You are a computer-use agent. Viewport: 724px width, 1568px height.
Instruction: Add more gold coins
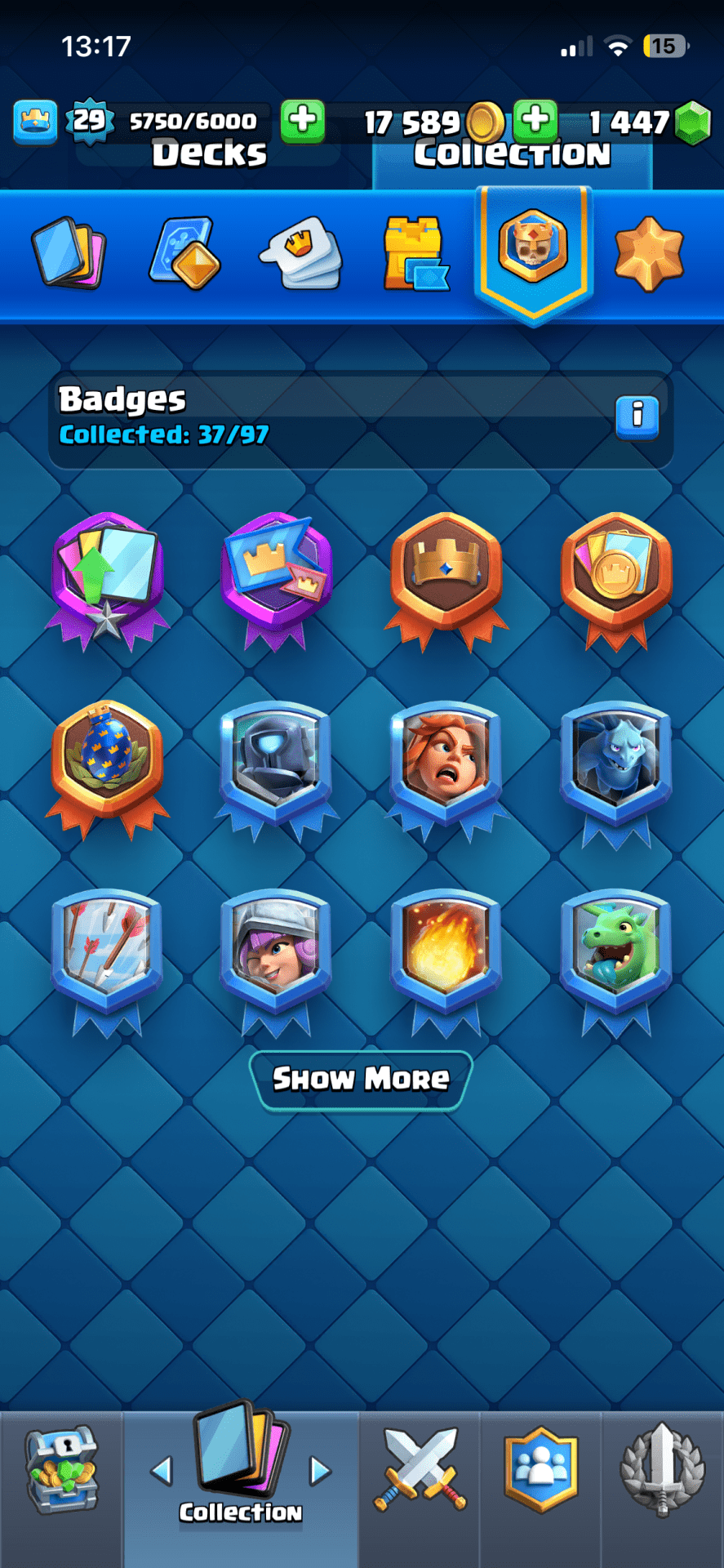click(x=535, y=121)
